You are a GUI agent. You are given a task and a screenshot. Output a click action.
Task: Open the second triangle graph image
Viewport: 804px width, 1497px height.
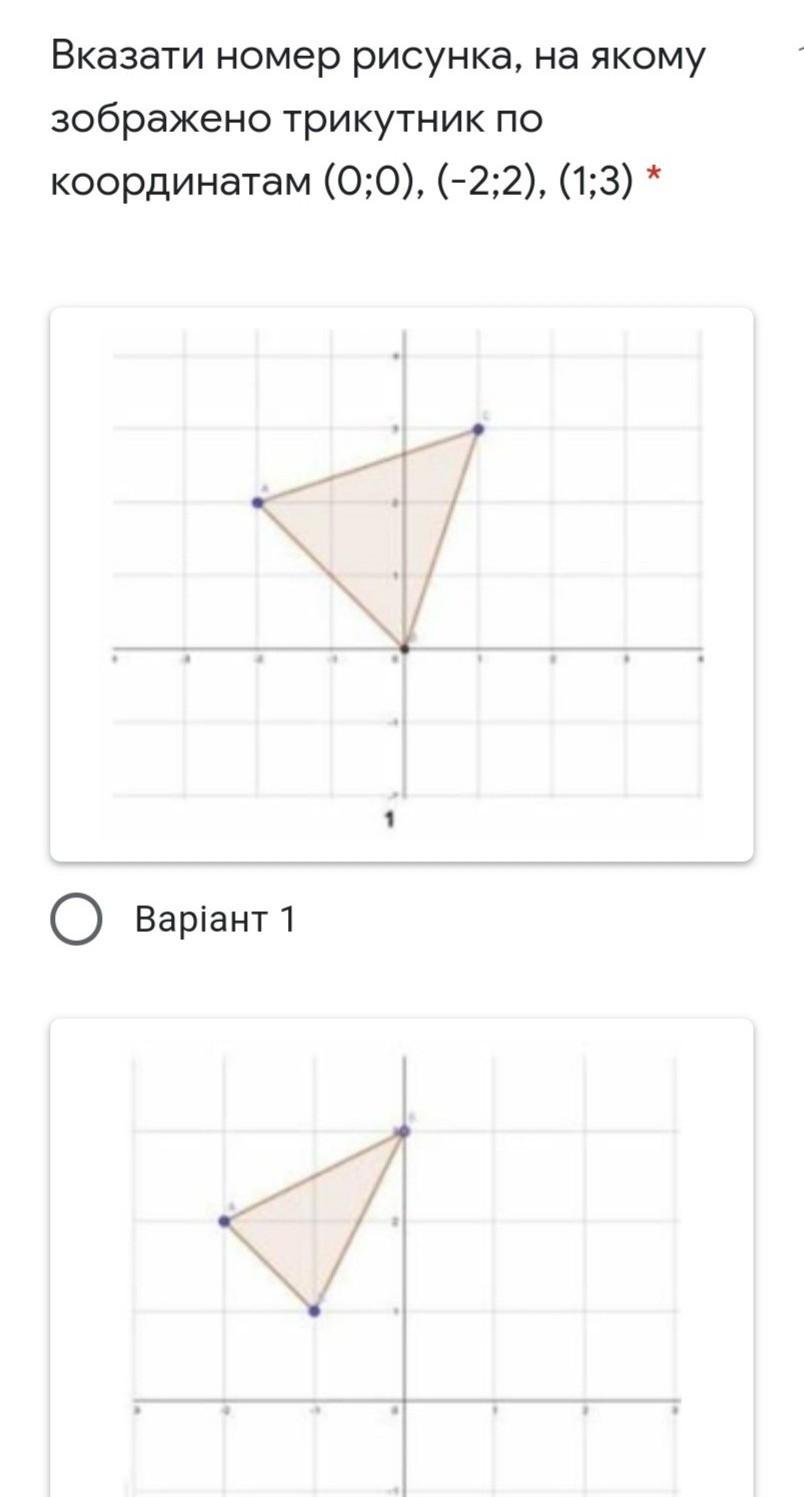tap(402, 1260)
